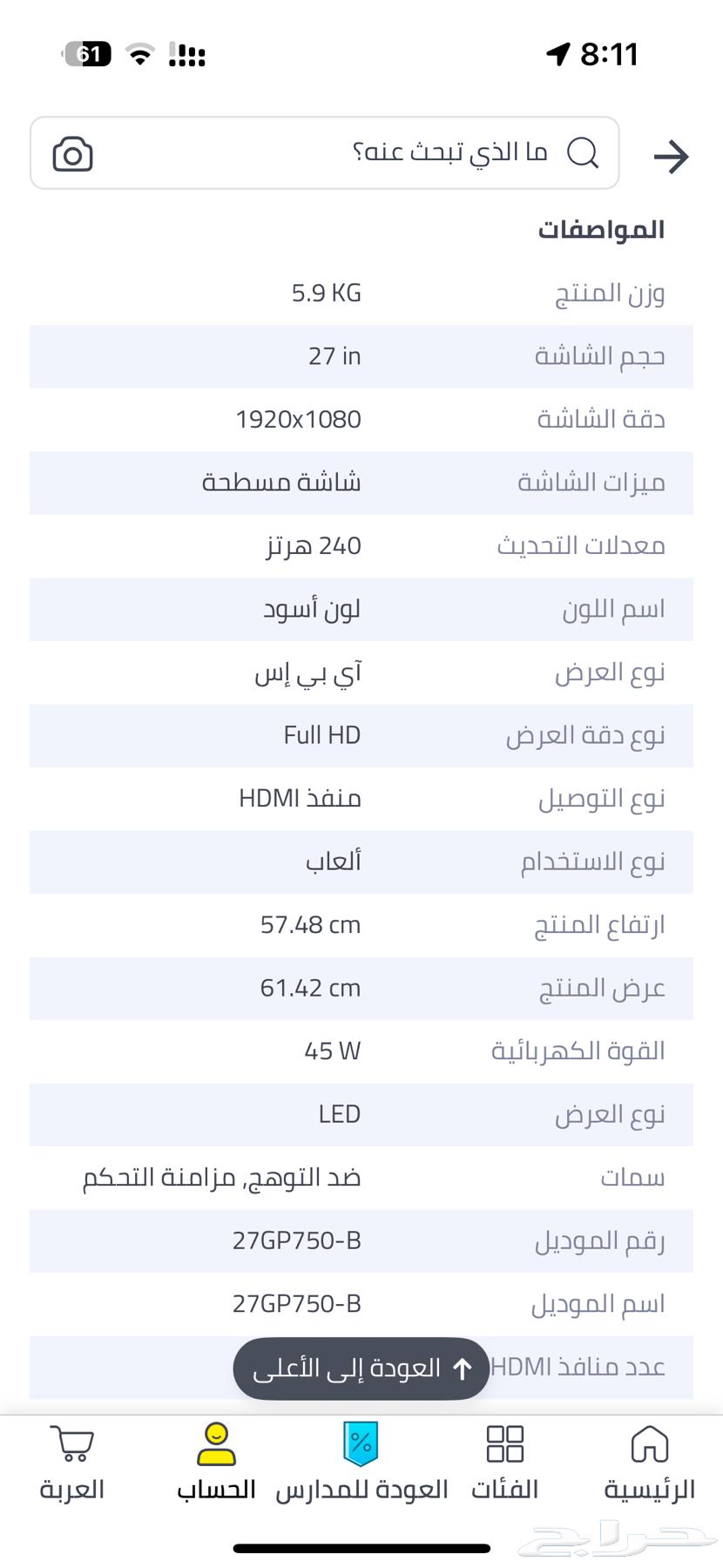The image size is (723, 1568).
Task: Tap the upward arrow in back-to-top pill
Action: click(460, 1368)
